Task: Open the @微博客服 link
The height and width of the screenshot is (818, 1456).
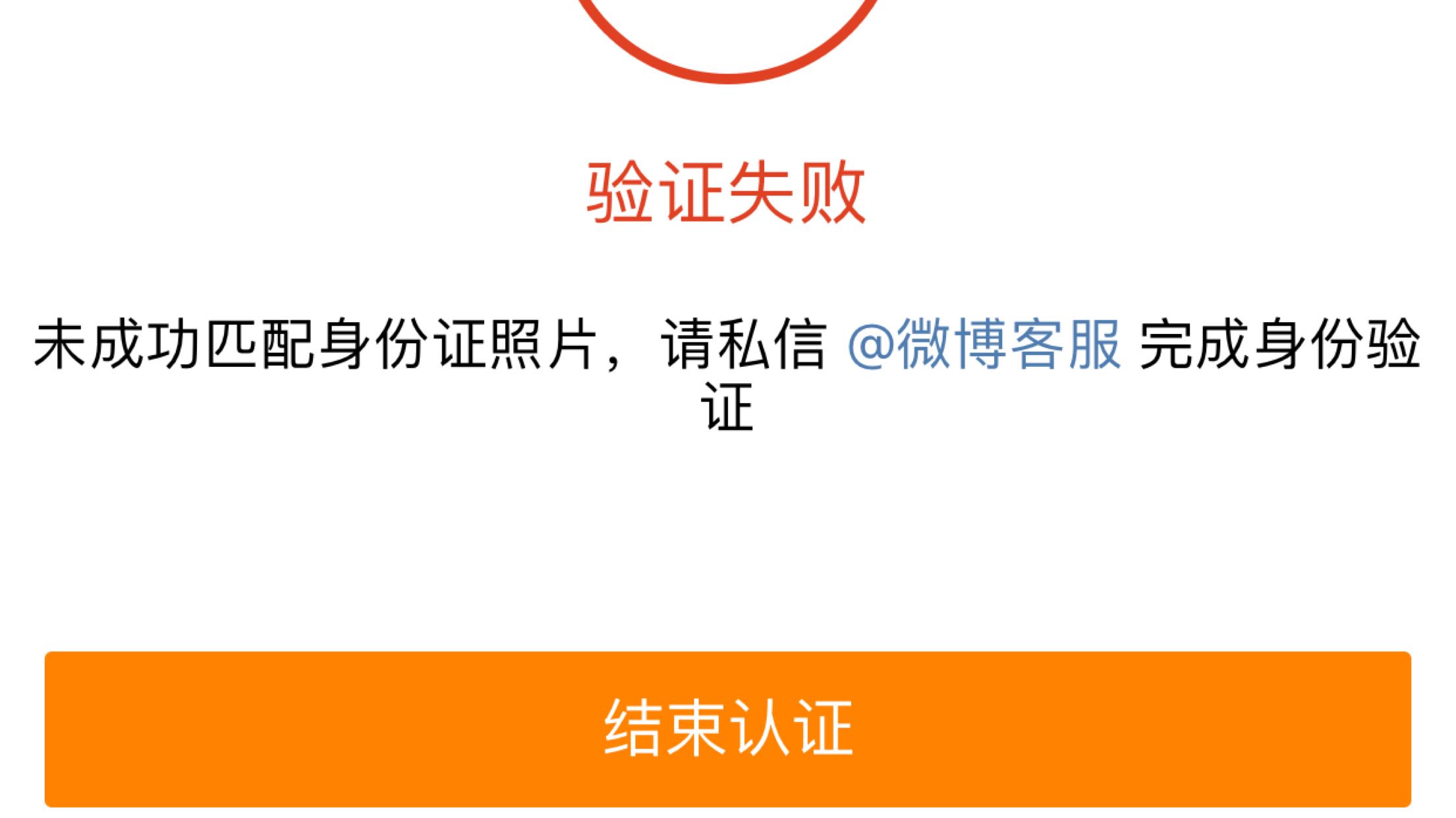Action: 983,344
